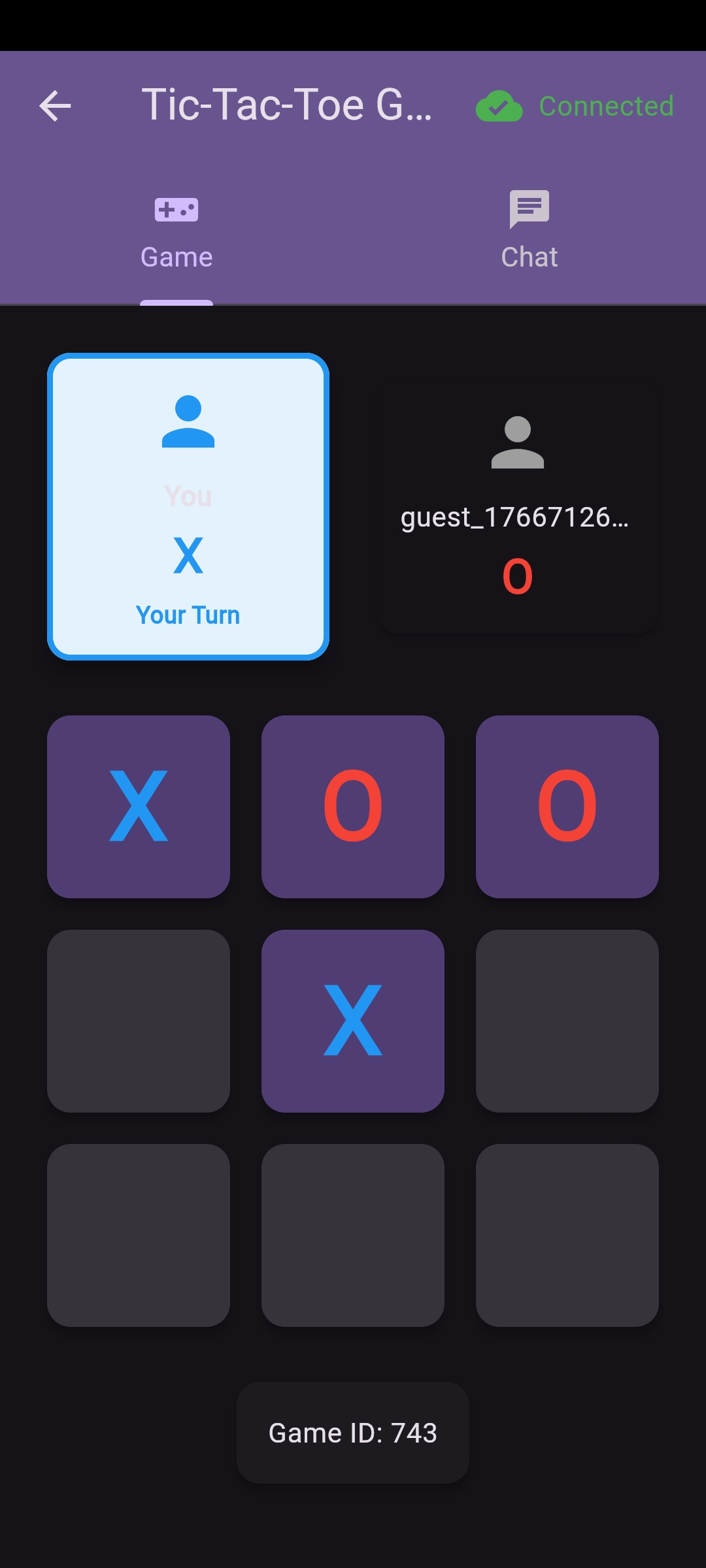Put X in the bottom-center cell
Viewport: 706px width, 1568px height.
point(353,1235)
